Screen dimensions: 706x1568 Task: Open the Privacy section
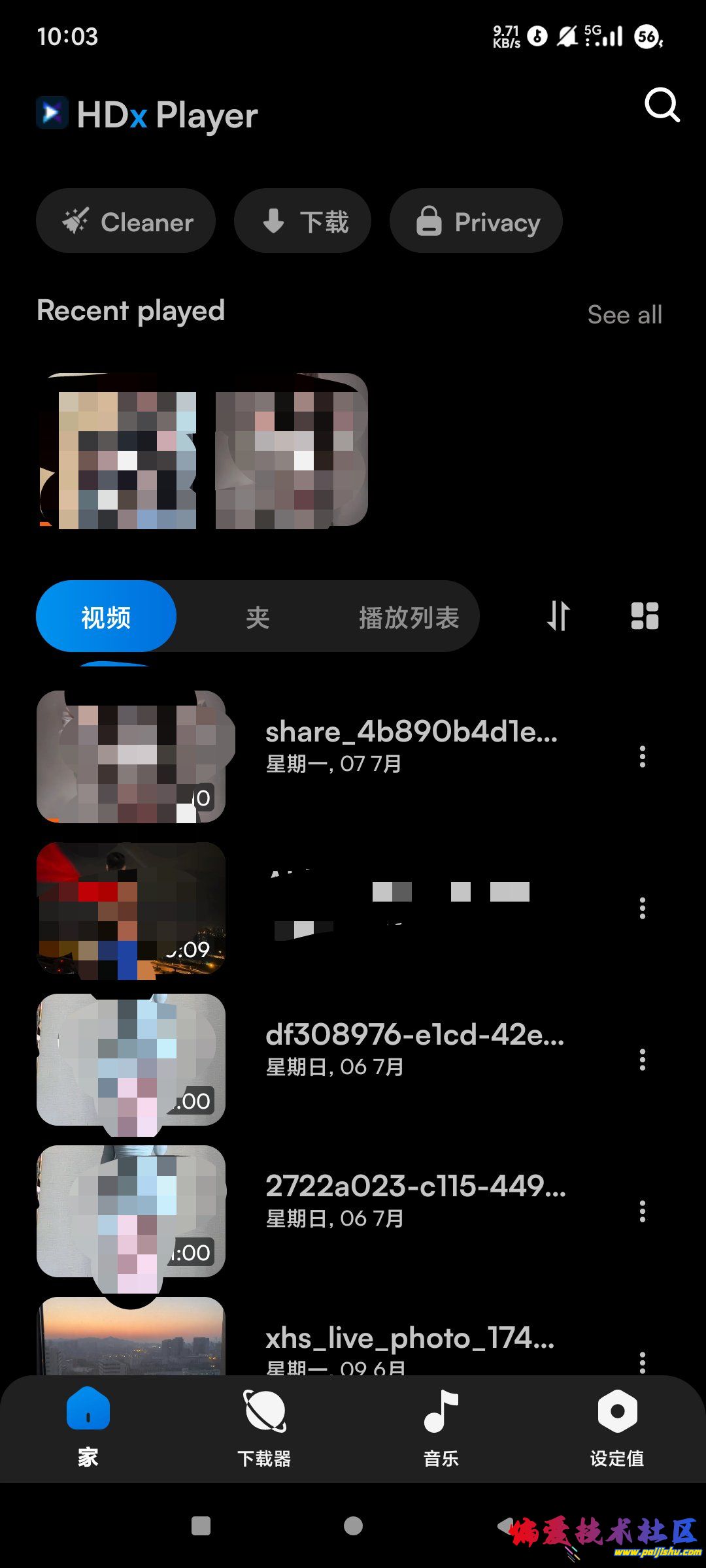(475, 221)
